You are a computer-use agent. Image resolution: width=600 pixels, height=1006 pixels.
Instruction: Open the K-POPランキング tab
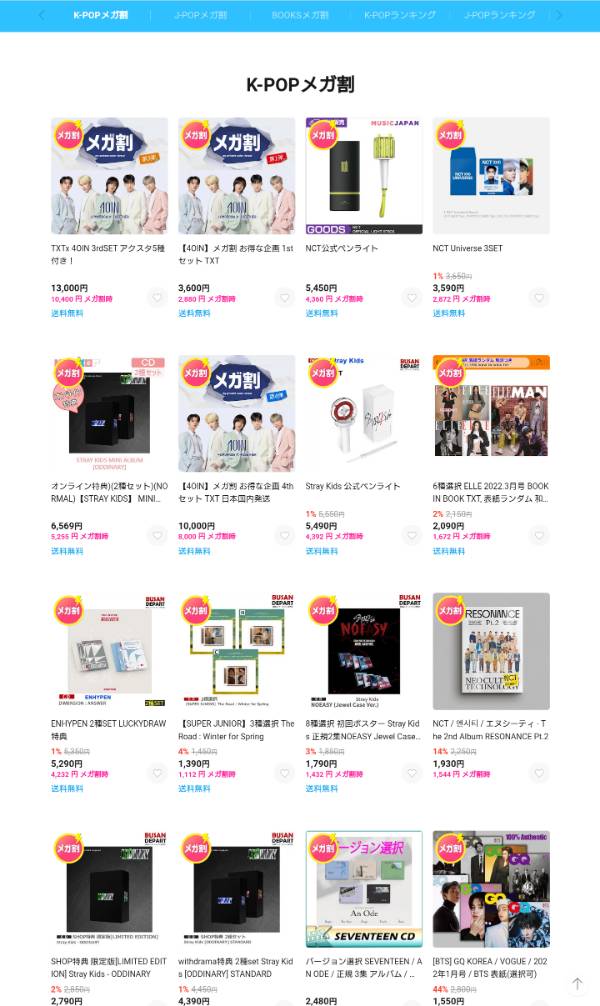(400, 15)
